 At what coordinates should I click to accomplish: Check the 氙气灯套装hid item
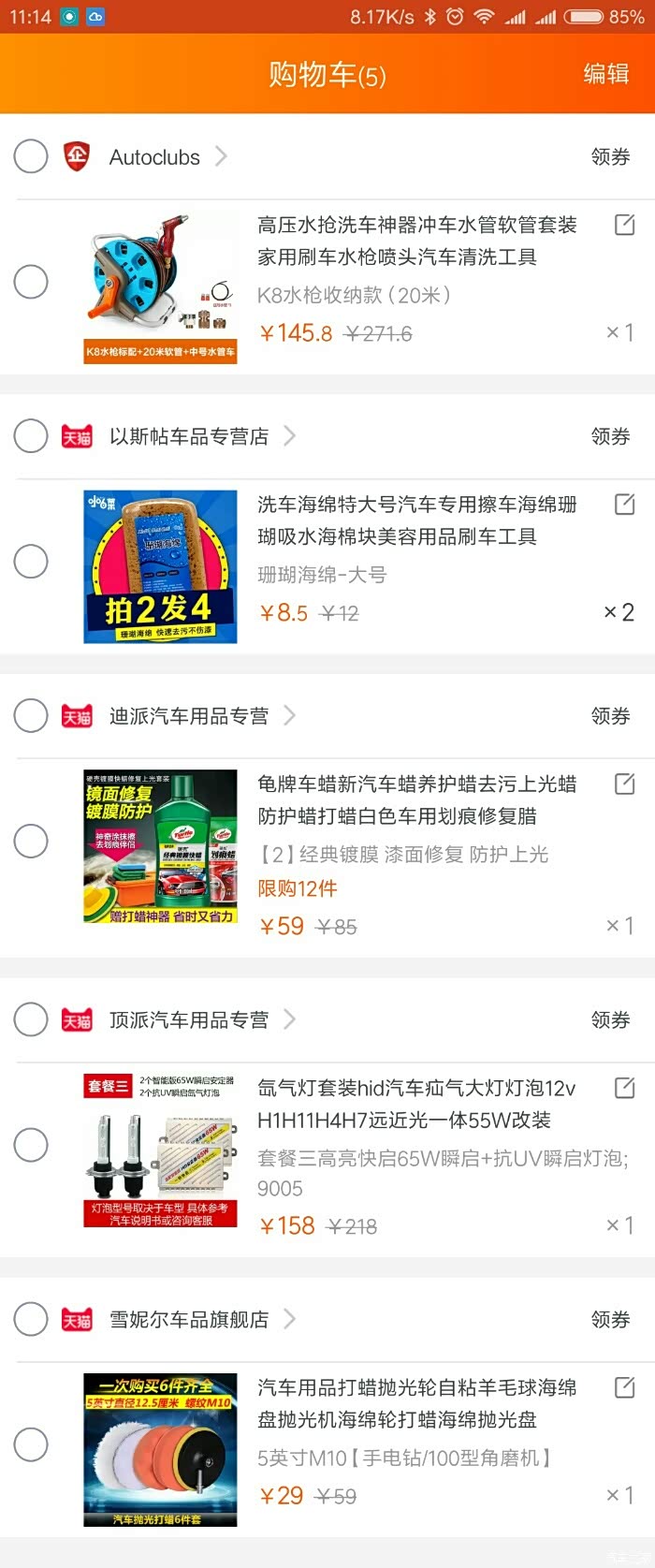31,1144
